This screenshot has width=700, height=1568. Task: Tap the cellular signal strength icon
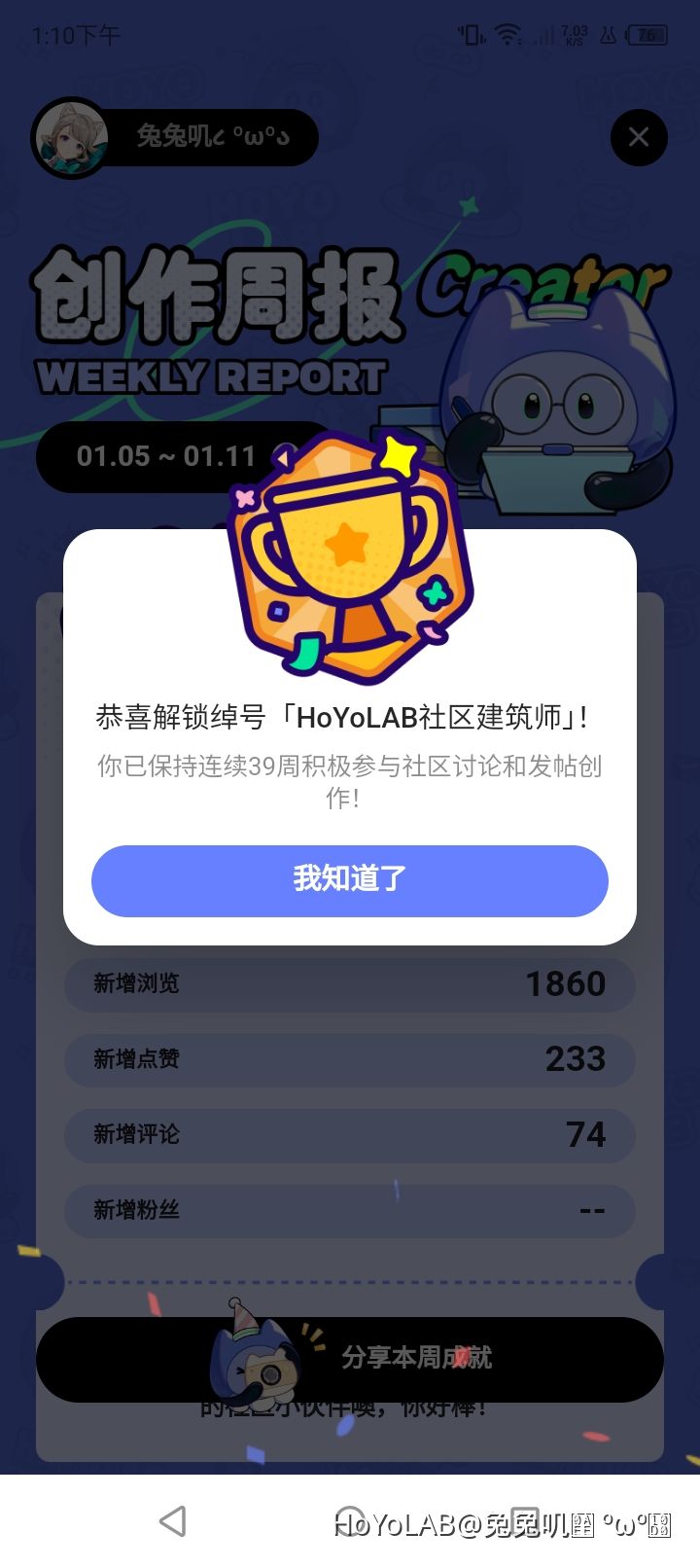click(x=541, y=35)
